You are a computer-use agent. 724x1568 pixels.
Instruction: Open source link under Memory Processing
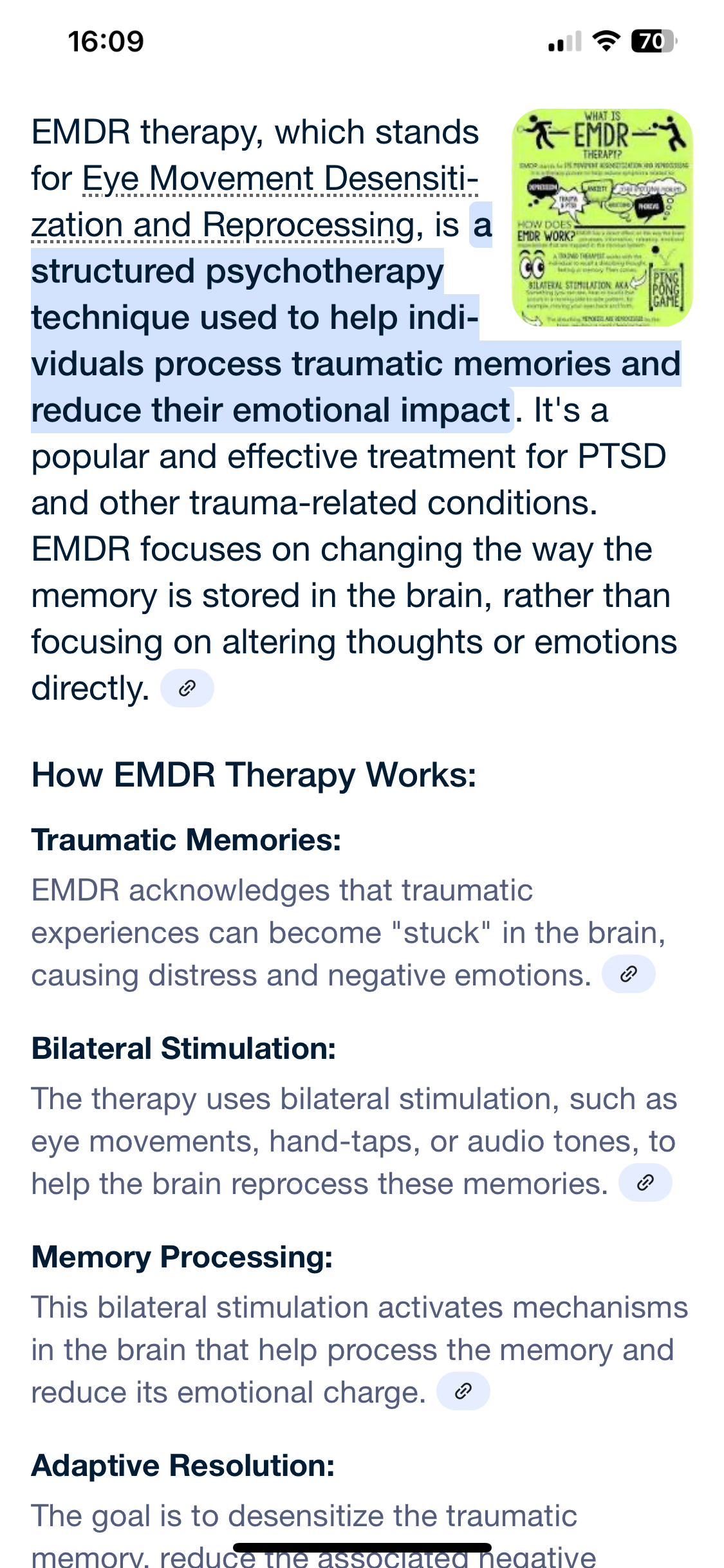click(463, 1391)
